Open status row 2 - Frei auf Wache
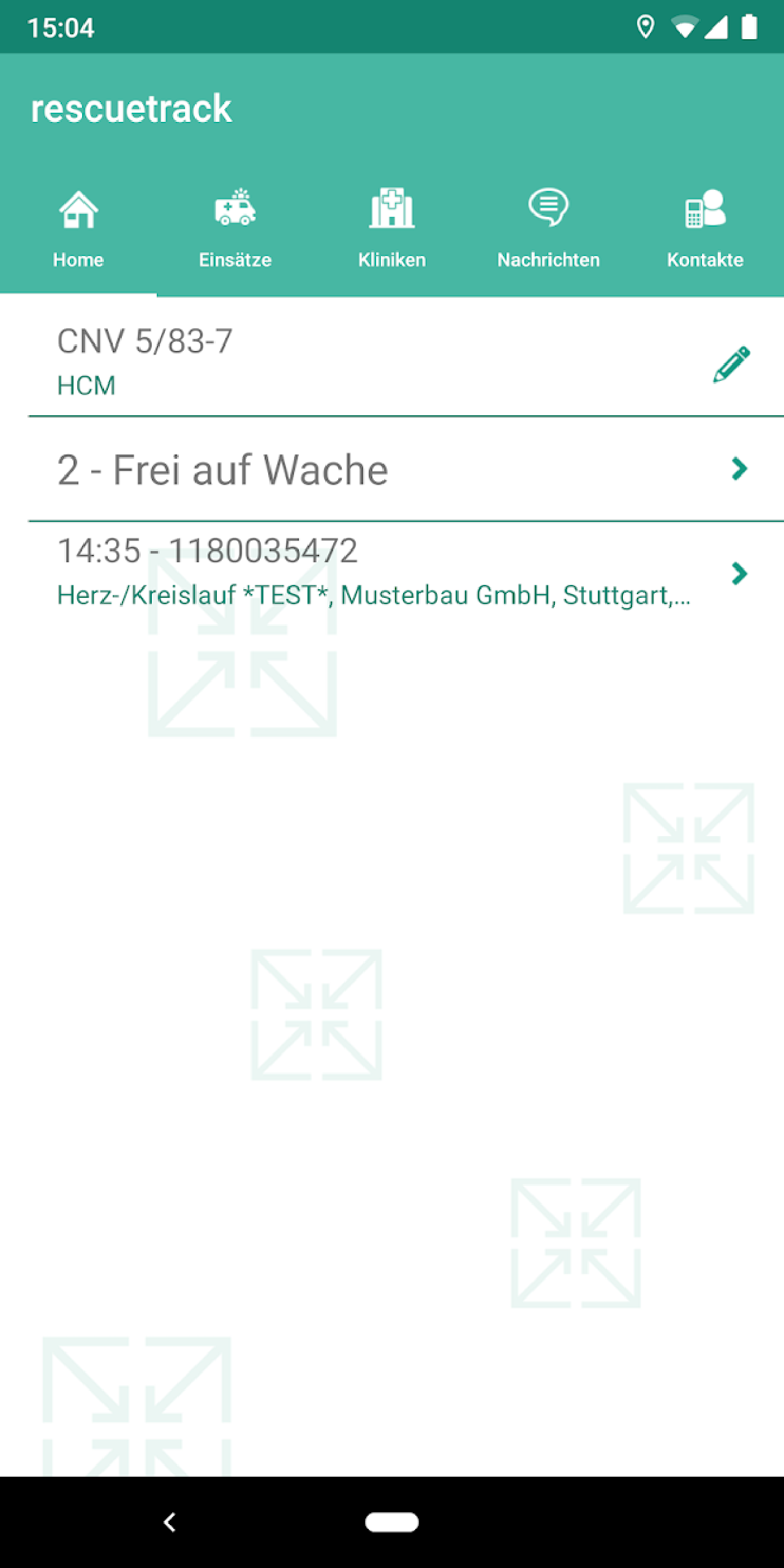 [406, 470]
